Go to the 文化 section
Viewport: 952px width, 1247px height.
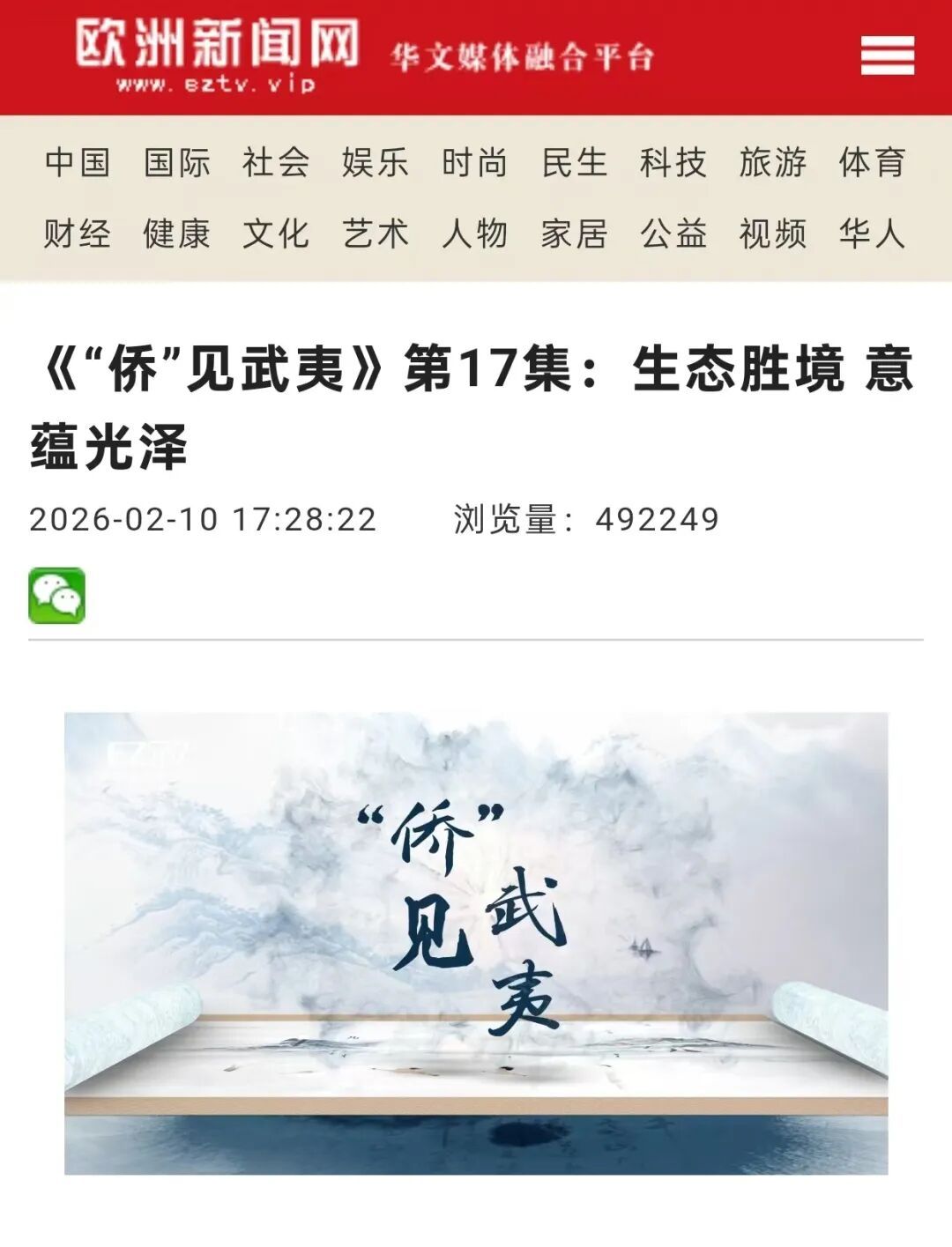(x=276, y=234)
